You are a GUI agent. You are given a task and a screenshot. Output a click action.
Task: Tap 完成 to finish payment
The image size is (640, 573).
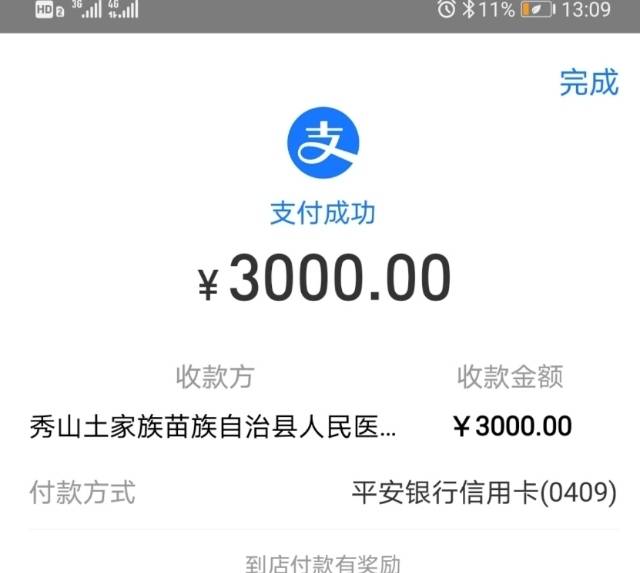[588, 83]
